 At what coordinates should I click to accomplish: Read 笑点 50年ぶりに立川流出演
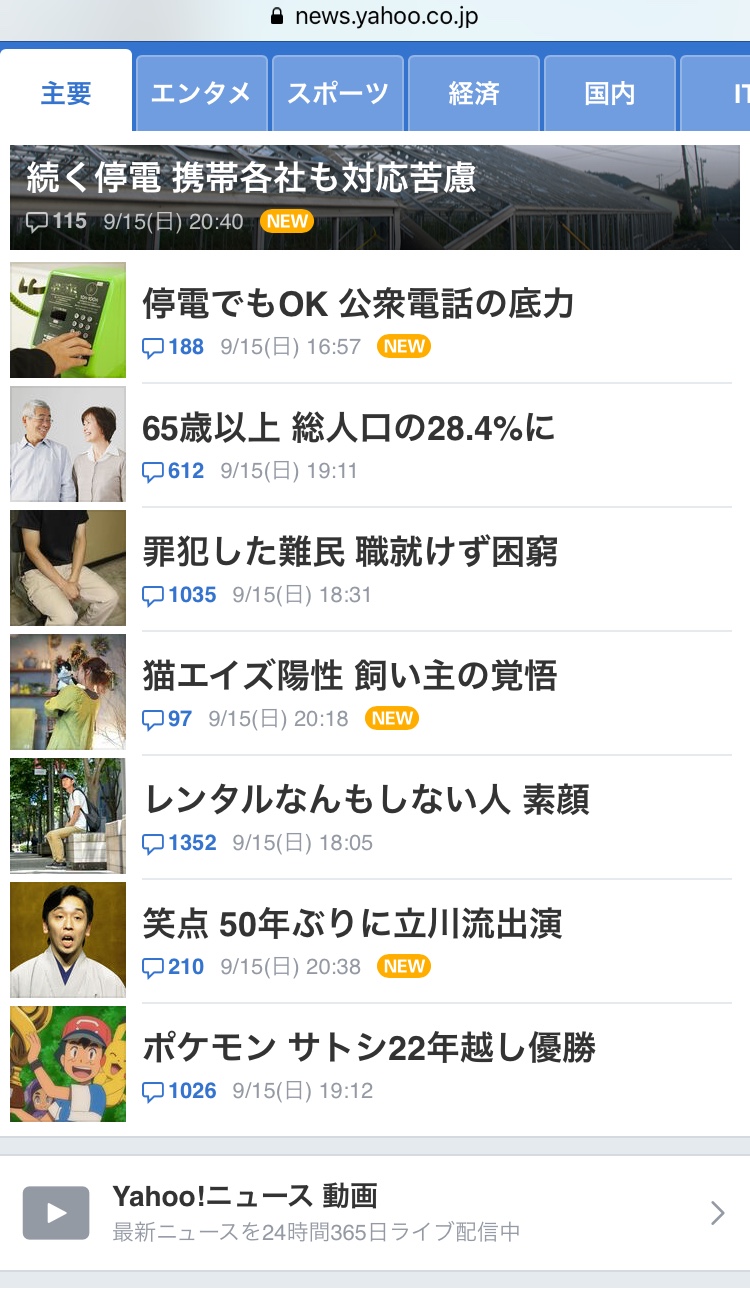[352, 924]
